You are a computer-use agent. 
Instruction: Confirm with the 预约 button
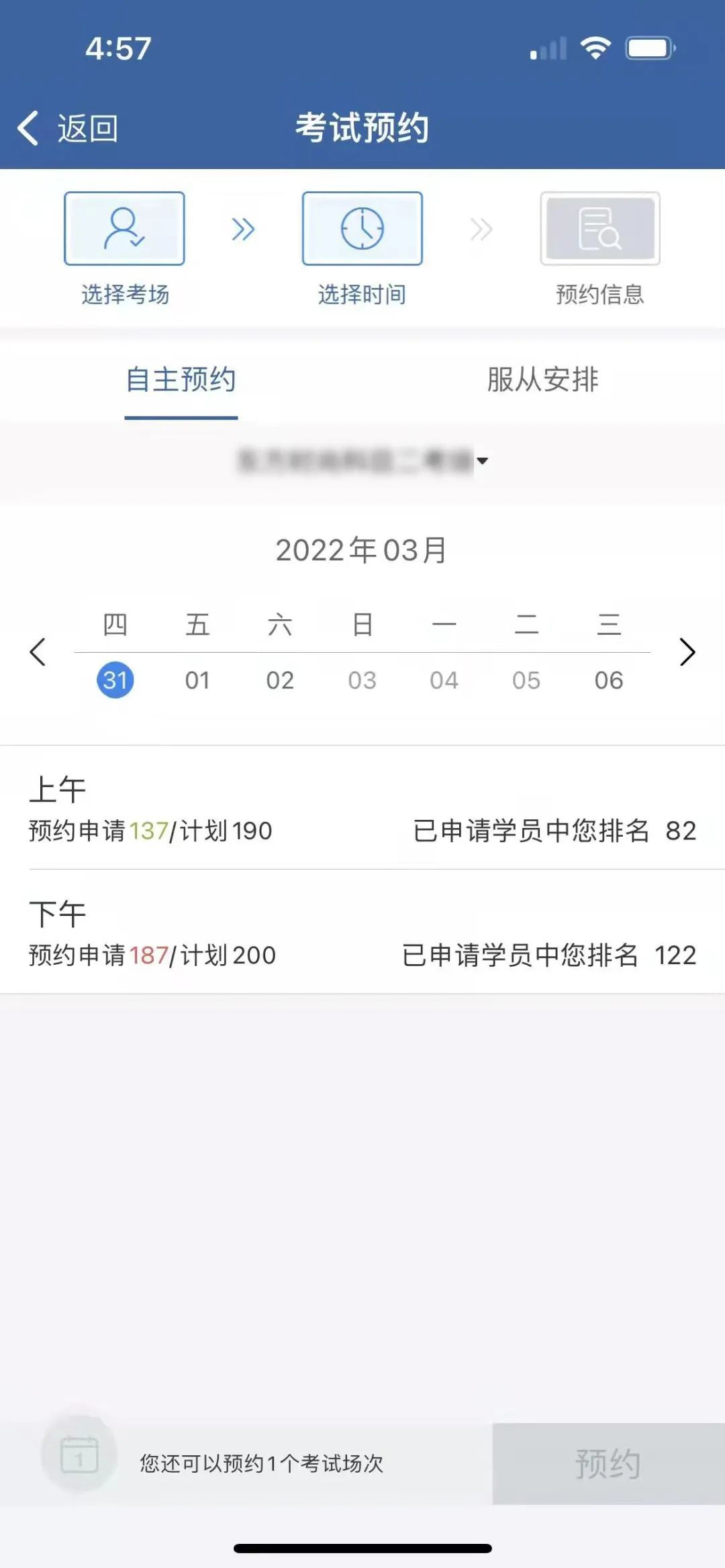point(608,1463)
